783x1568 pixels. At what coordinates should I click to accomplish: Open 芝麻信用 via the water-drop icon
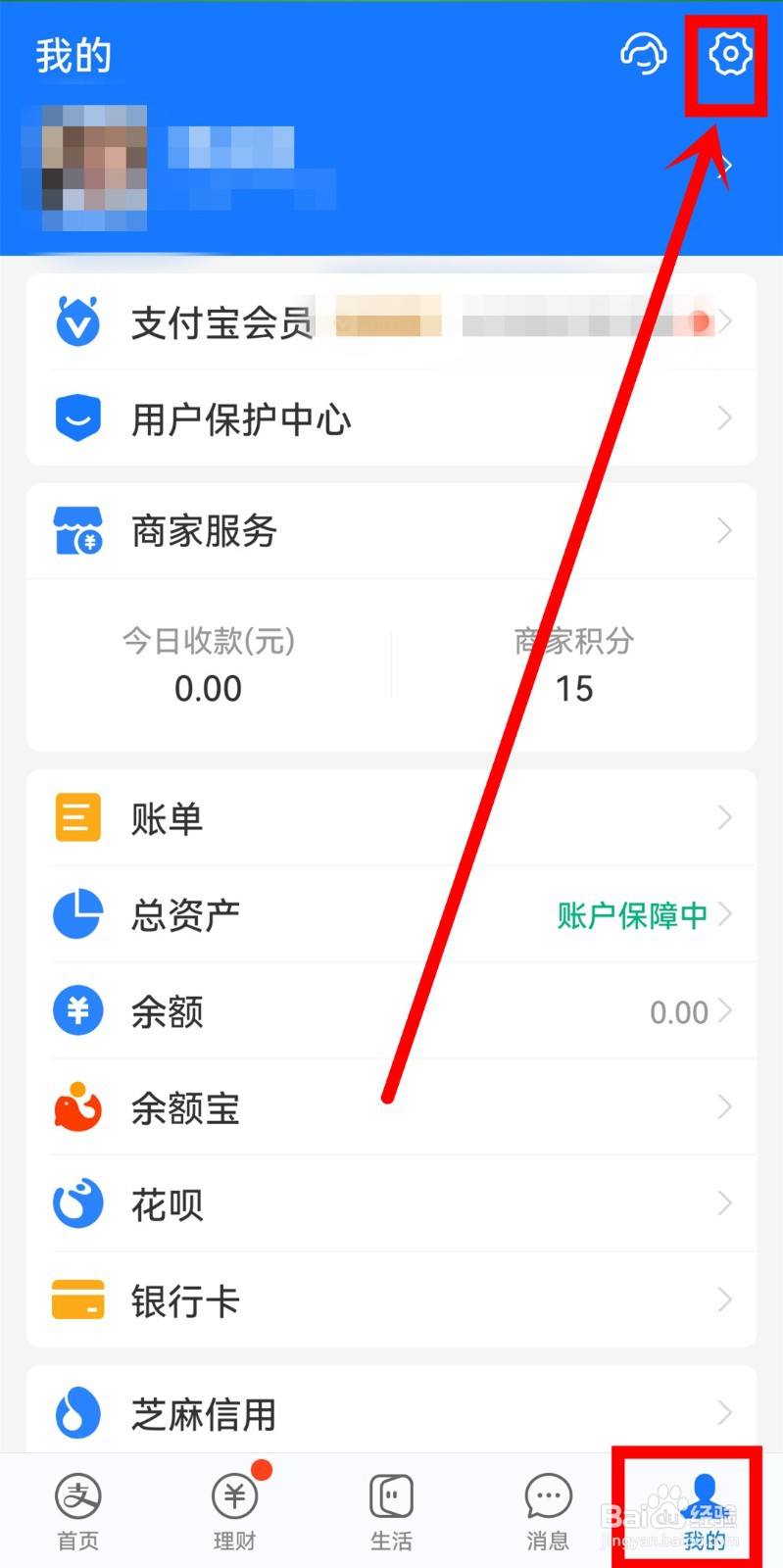pos(76,1412)
